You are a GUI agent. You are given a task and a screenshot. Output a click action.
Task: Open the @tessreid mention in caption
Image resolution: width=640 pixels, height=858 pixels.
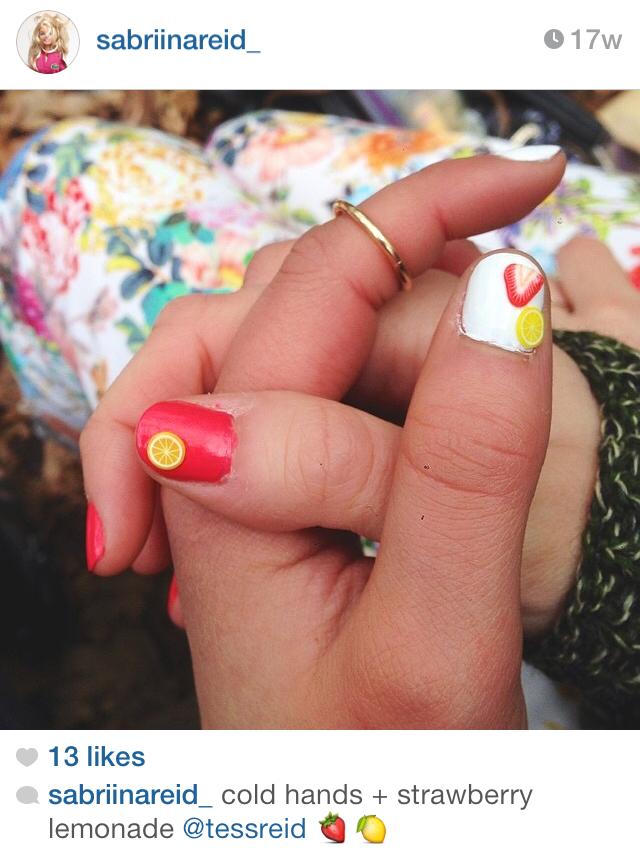tap(244, 829)
